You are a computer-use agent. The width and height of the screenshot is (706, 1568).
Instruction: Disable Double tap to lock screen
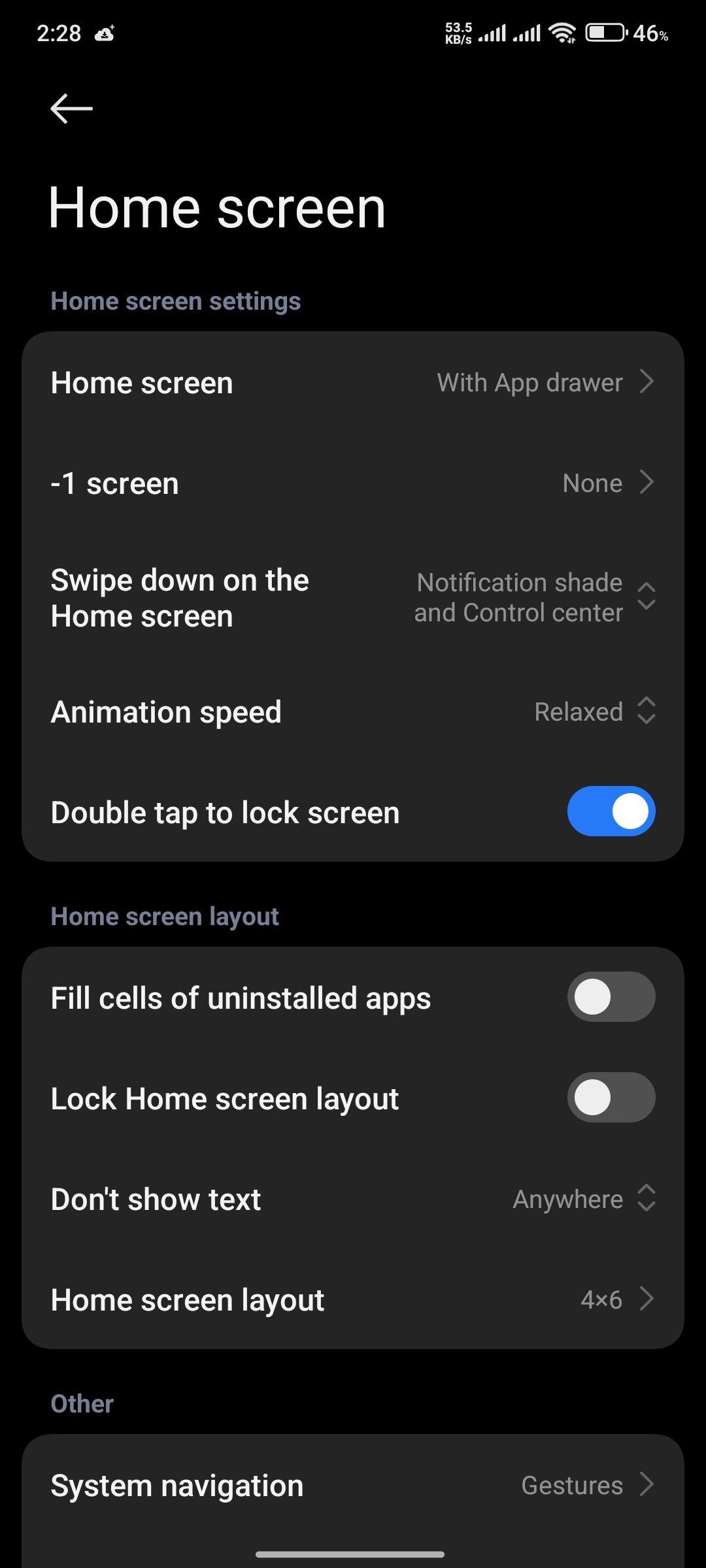tap(611, 811)
